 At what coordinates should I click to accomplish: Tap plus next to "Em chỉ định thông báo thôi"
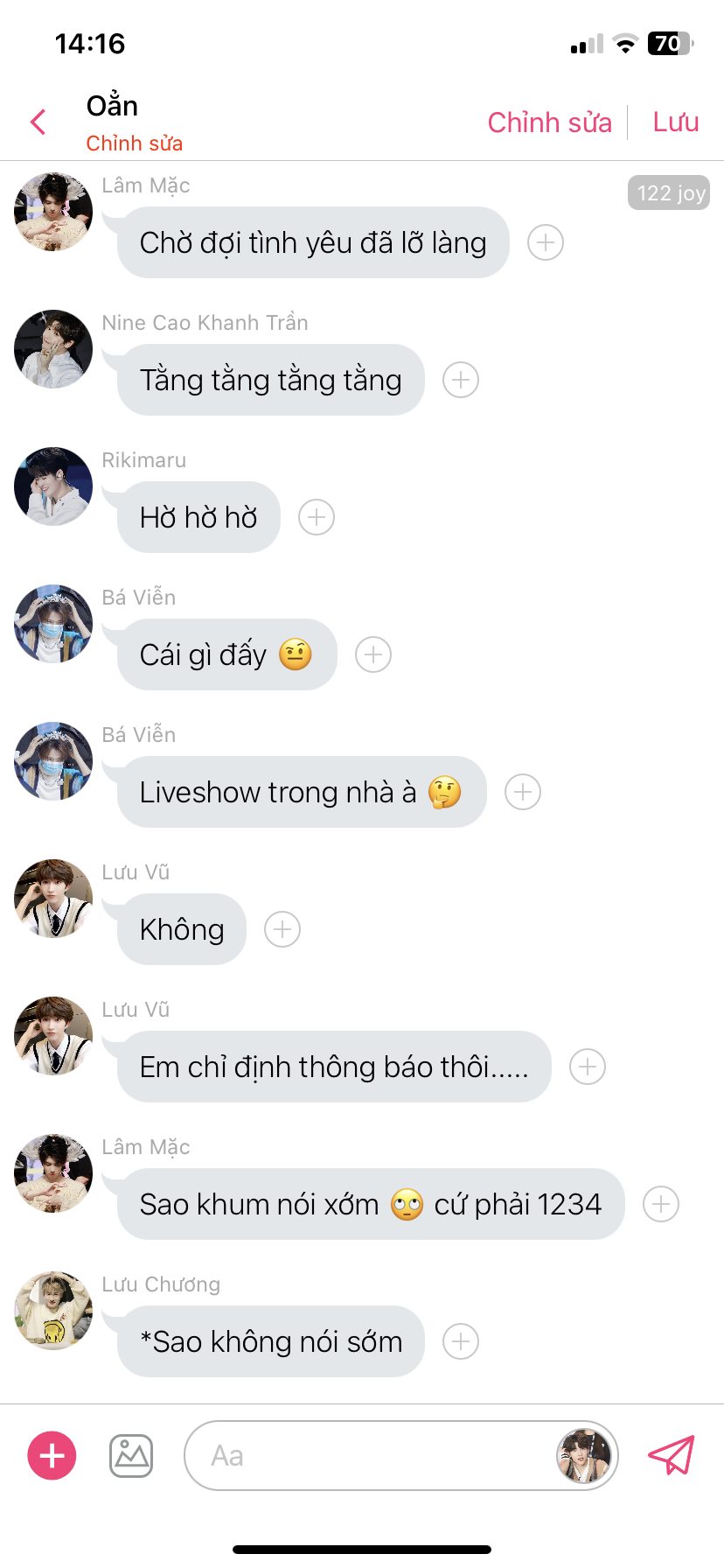(588, 1067)
